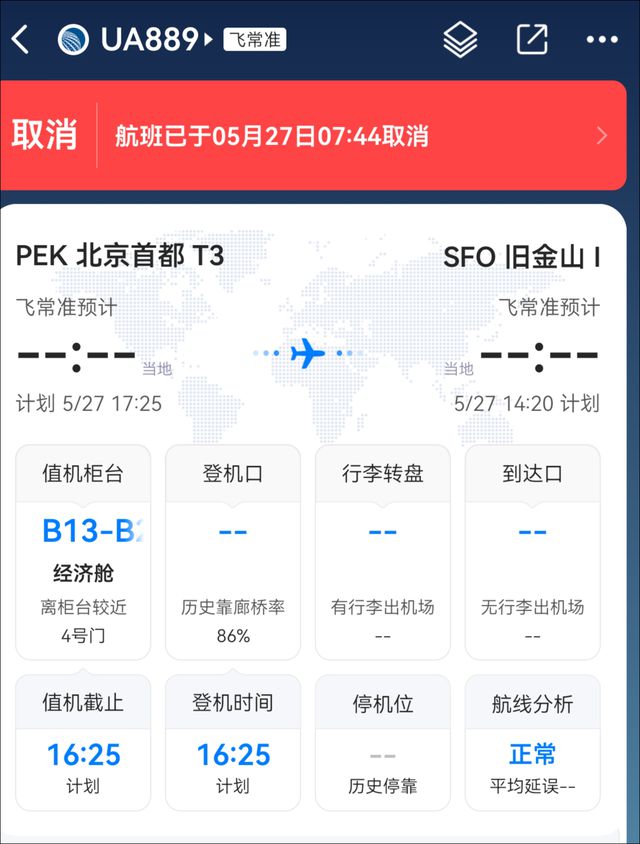Screen dimensions: 640x844
Task: Open the 到达口 arrival exit card
Action: [x=532, y=552]
